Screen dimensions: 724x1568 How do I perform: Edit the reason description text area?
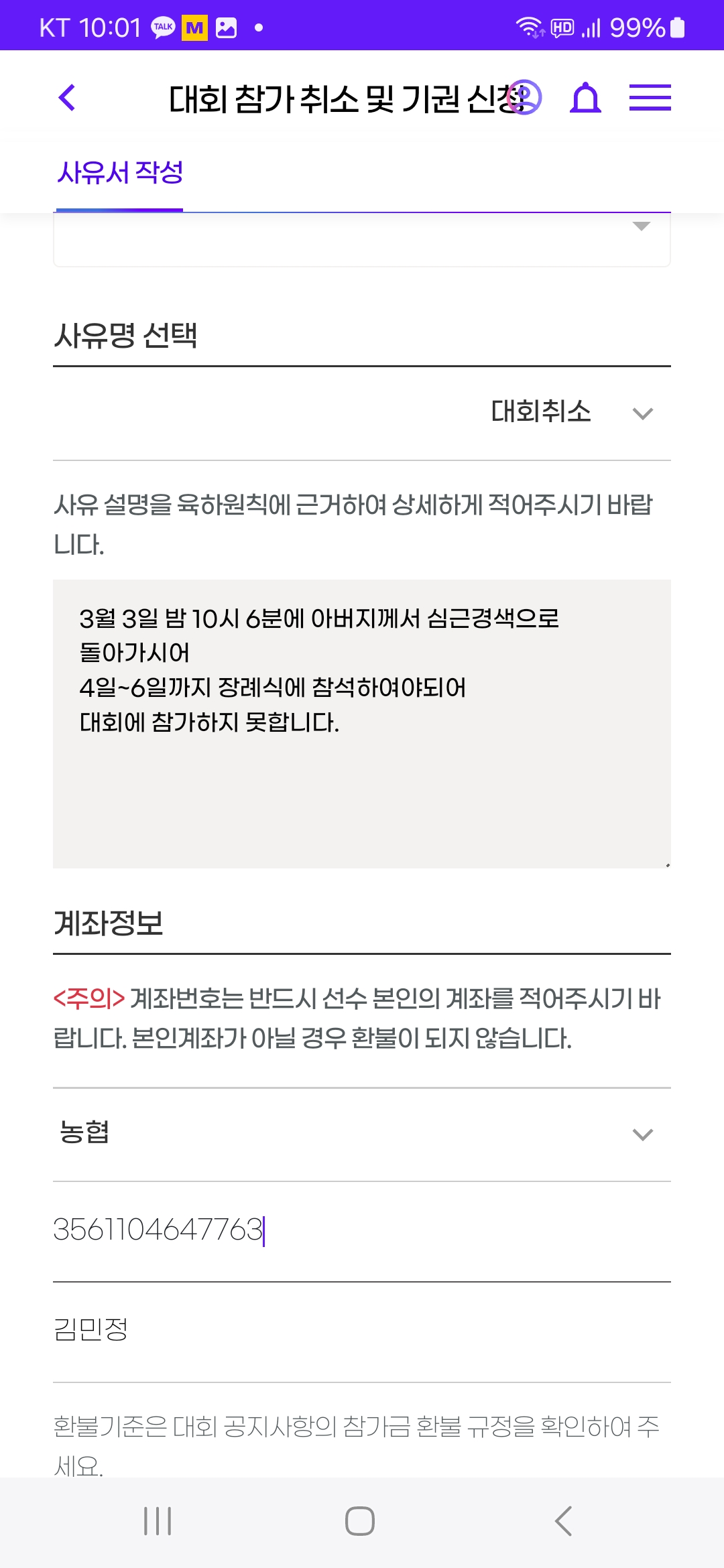click(x=362, y=724)
